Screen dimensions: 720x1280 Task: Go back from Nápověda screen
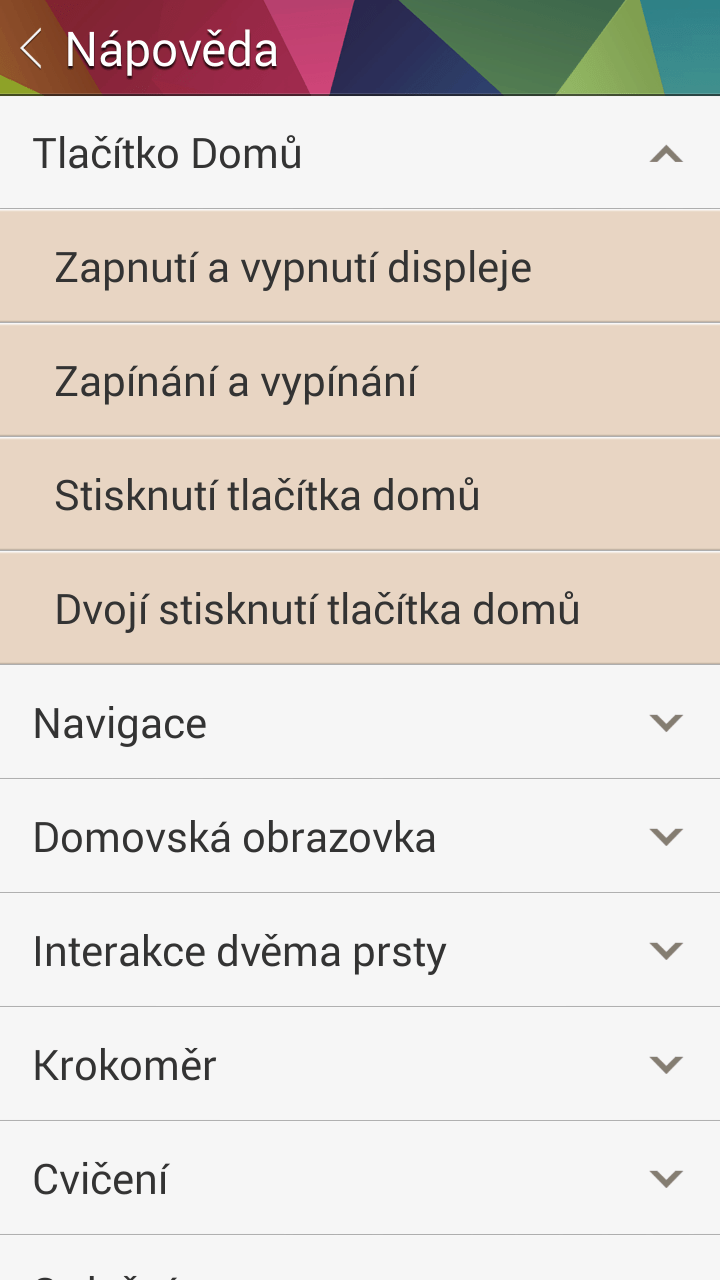(x=32, y=48)
